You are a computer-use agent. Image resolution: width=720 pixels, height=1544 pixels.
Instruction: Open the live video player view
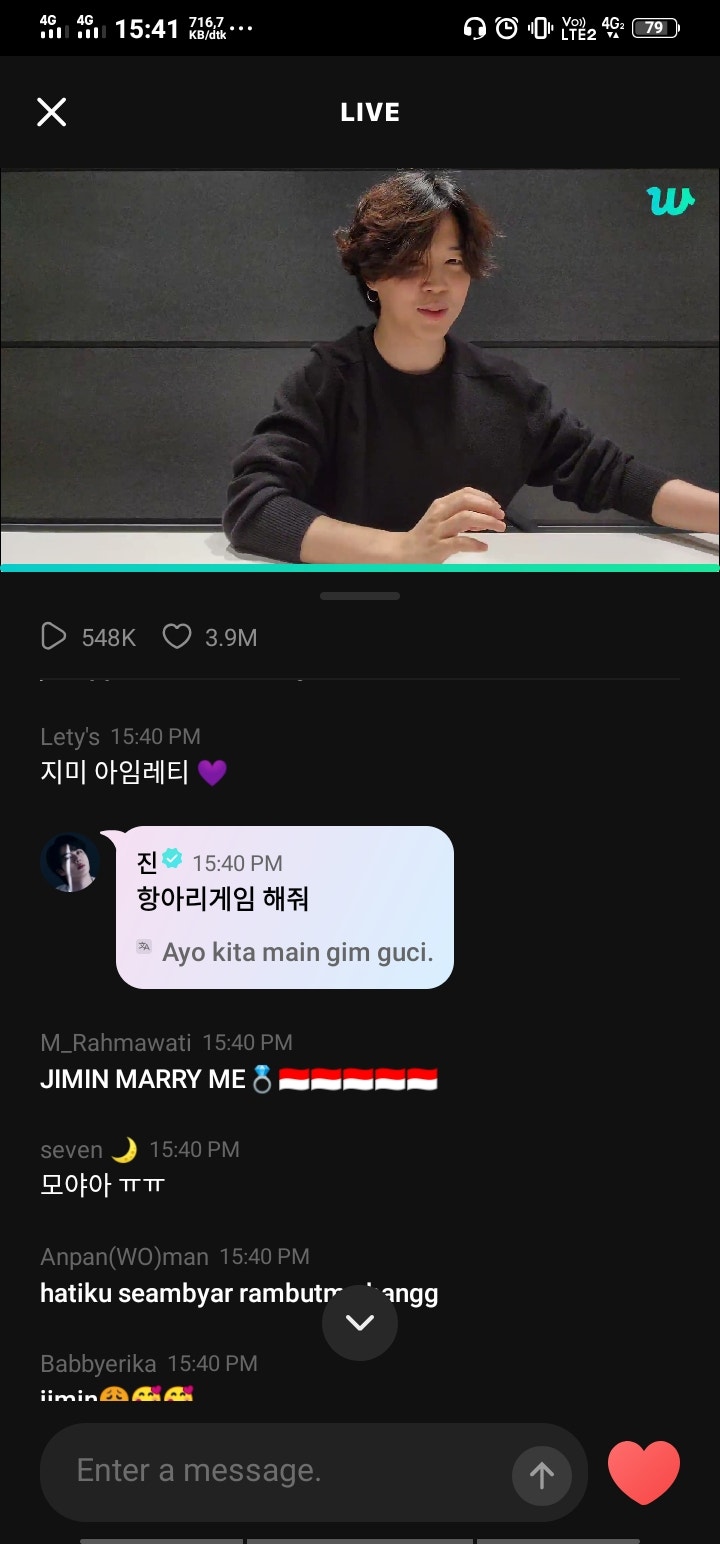360,365
